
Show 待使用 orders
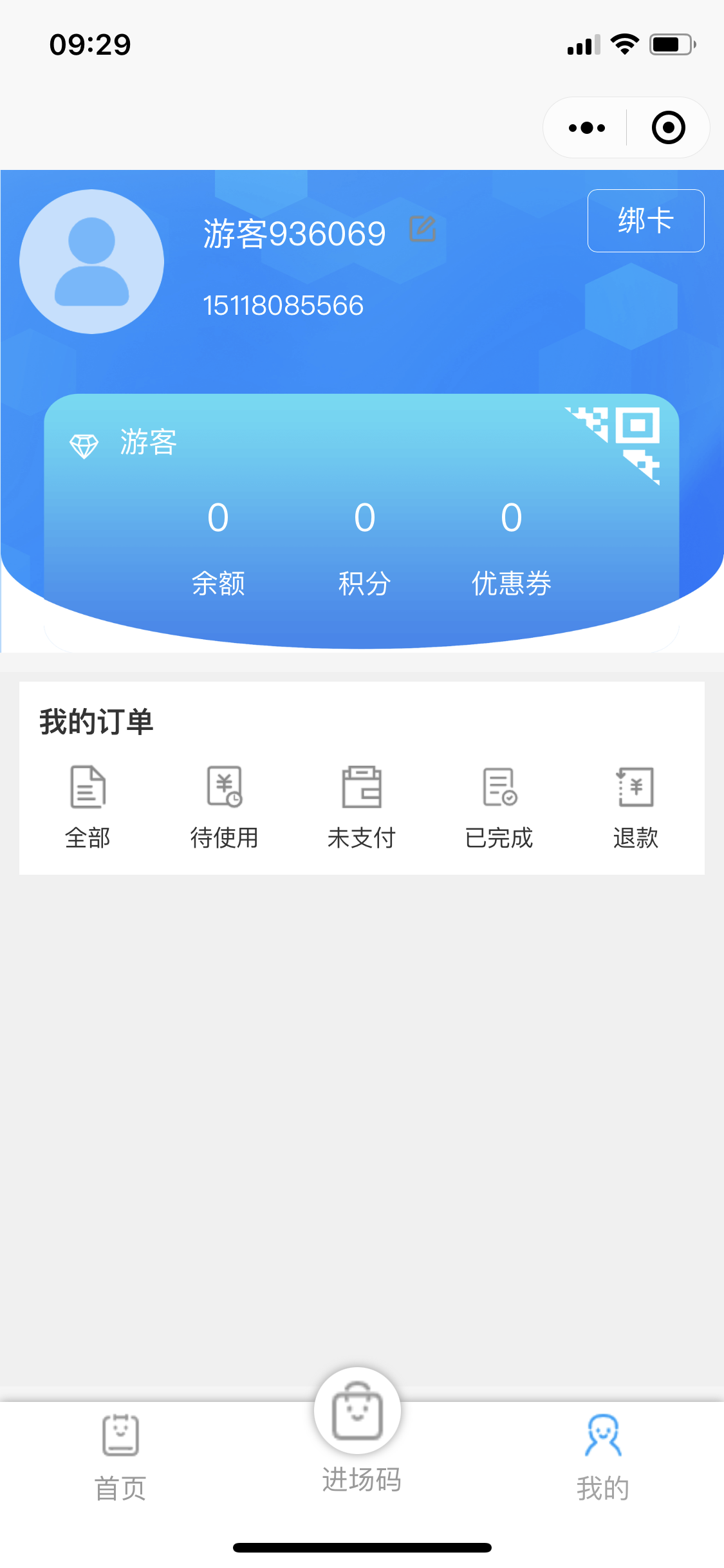point(224,808)
